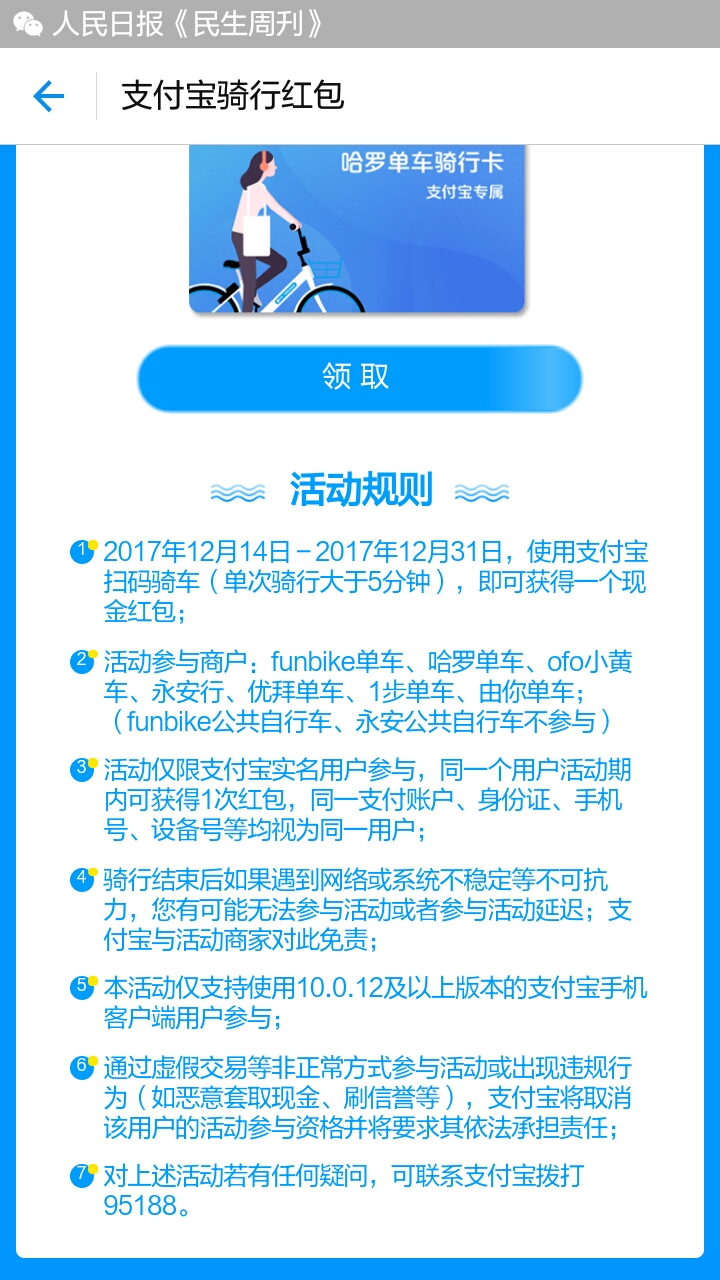Screen dimensions: 720x1280
Task: Open the 哈罗单车骑行卡 card
Action: tap(357, 230)
